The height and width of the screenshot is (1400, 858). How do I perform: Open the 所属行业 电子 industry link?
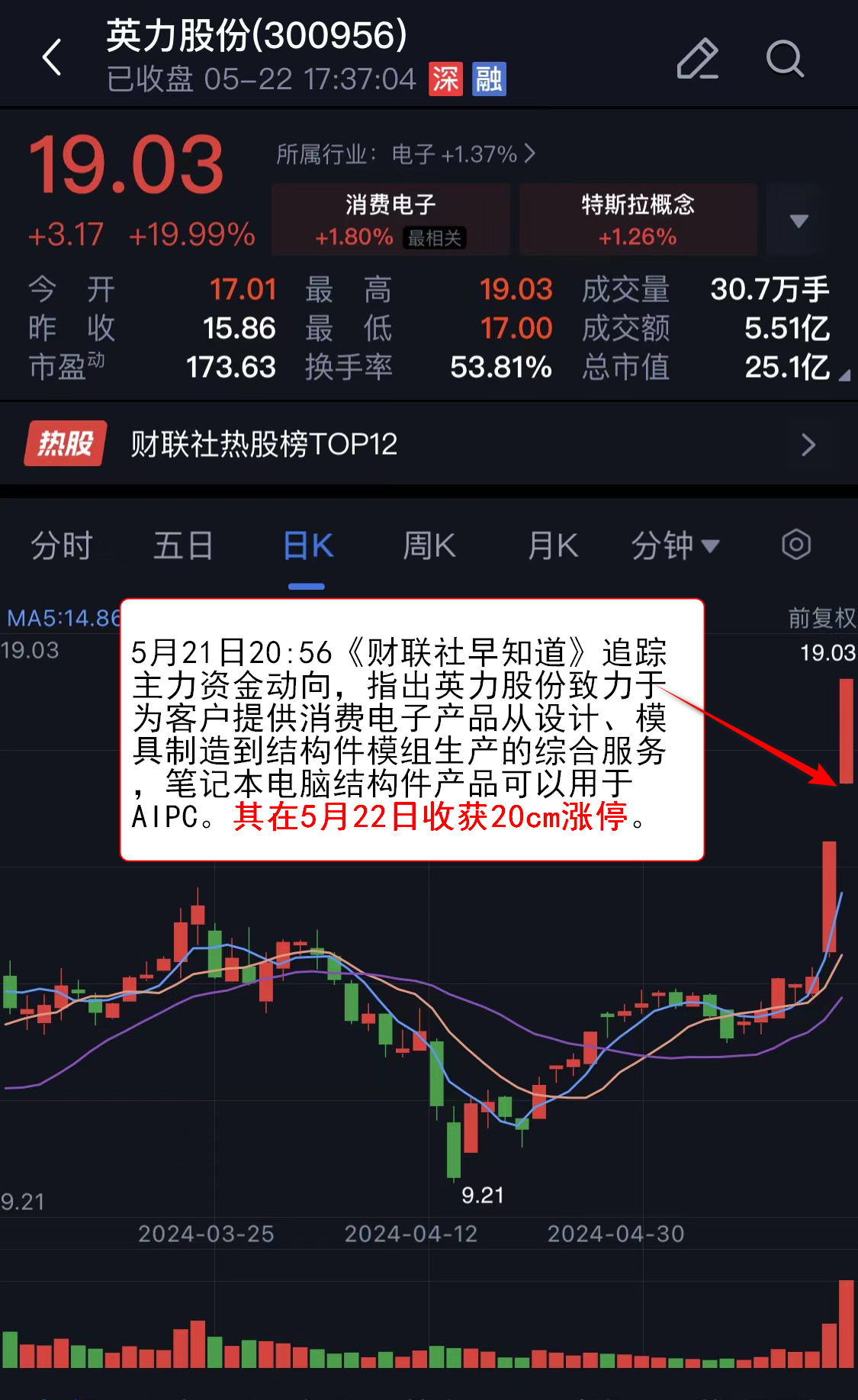[x=405, y=155]
